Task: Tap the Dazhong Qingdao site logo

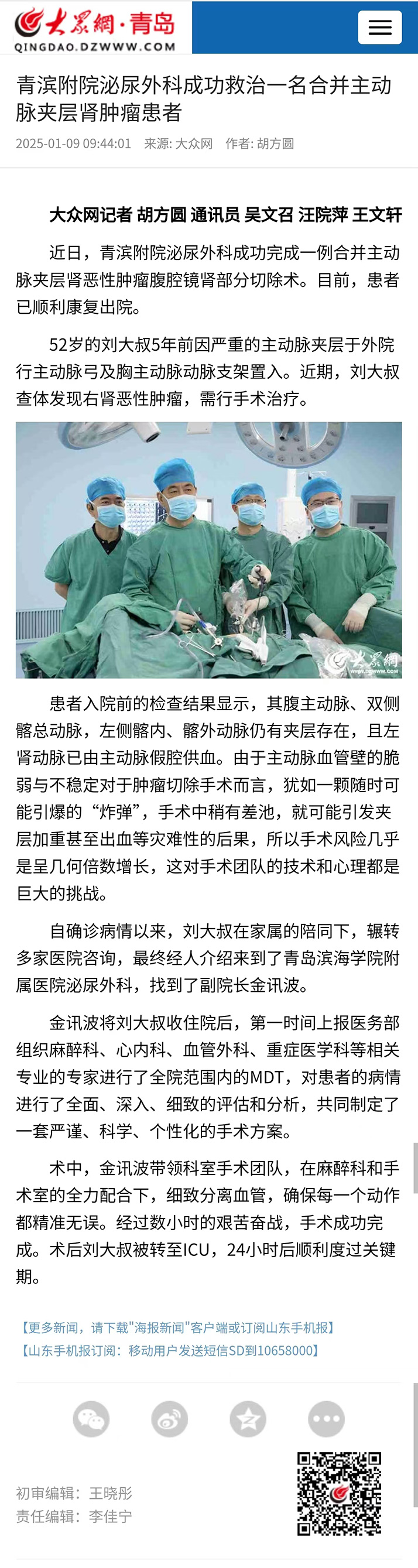Action: [96, 28]
